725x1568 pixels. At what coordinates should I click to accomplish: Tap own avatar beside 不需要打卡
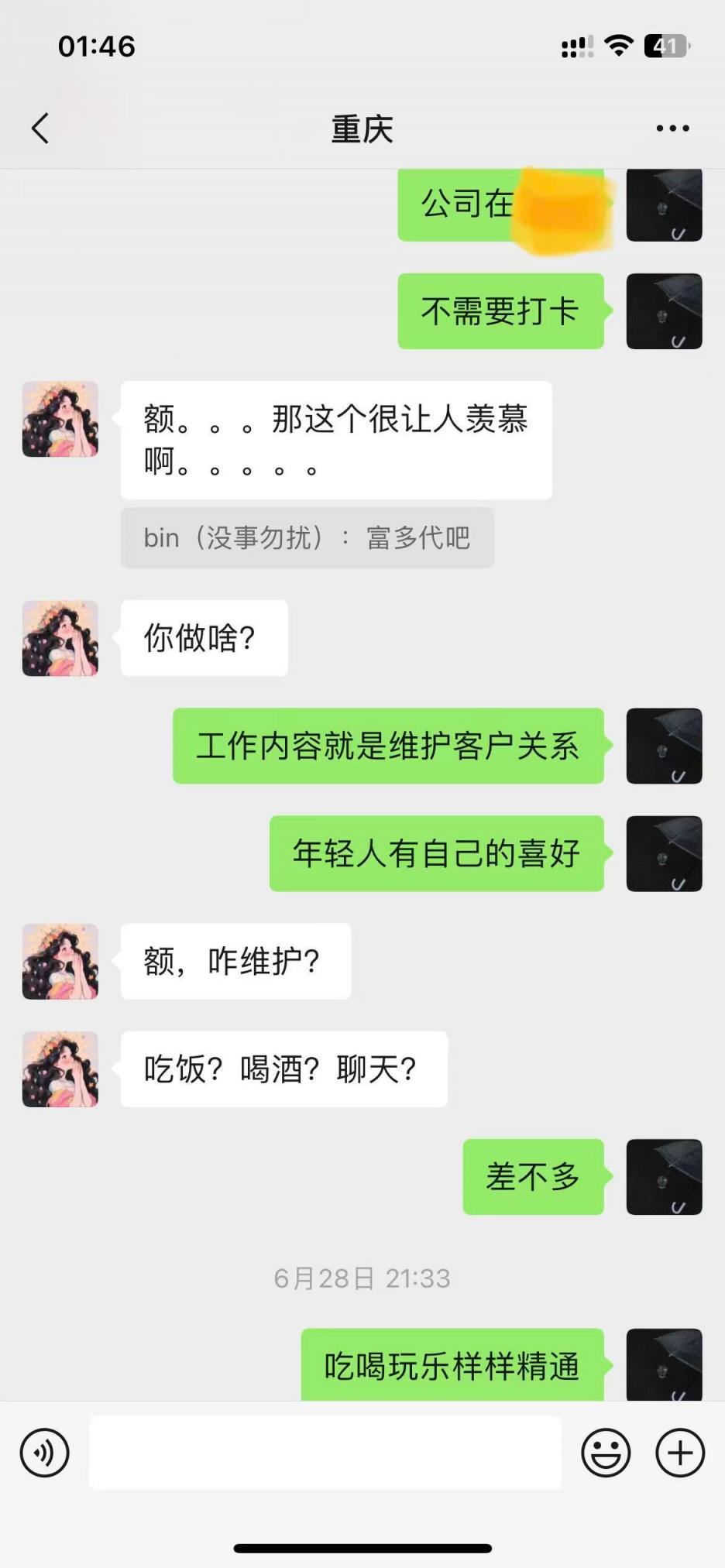point(664,311)
